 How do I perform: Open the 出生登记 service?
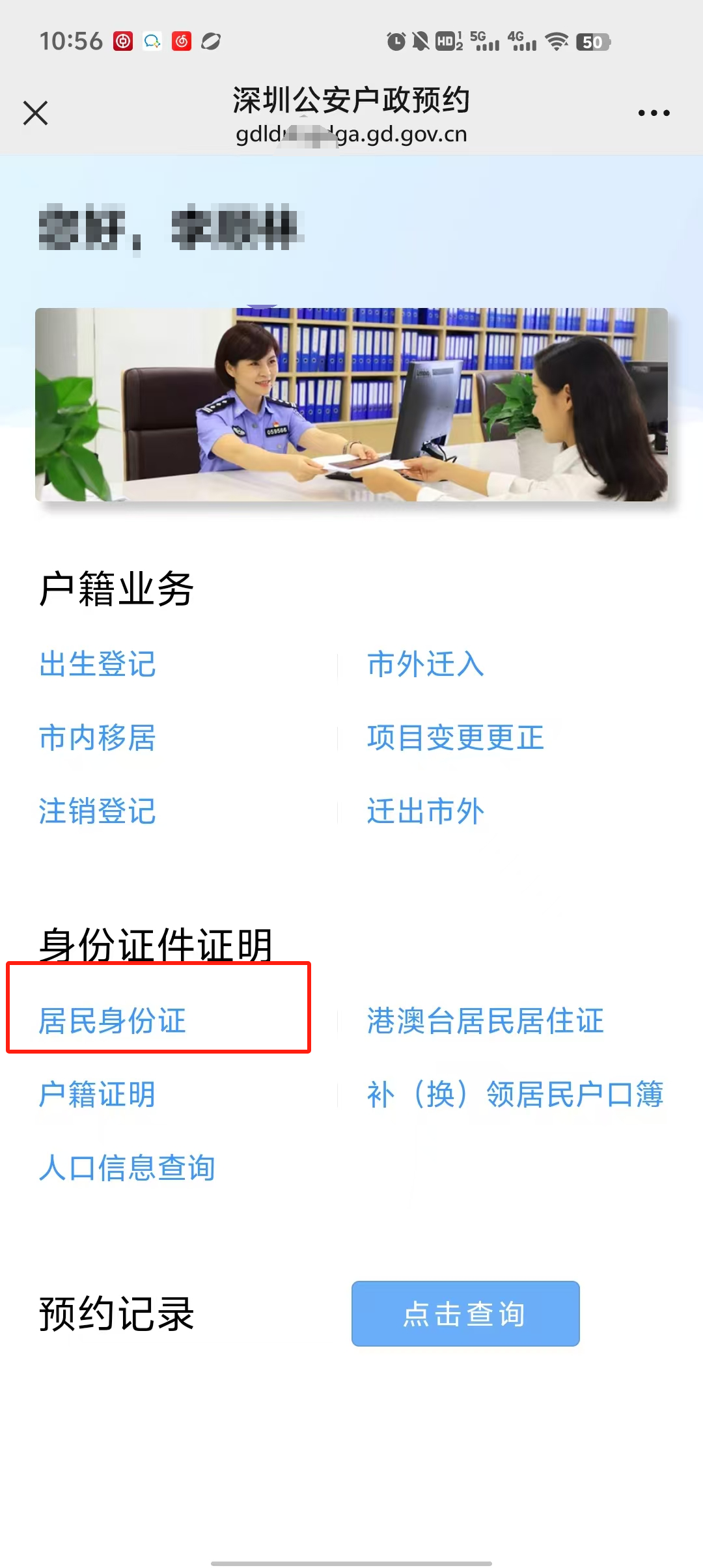click(98, 665)
